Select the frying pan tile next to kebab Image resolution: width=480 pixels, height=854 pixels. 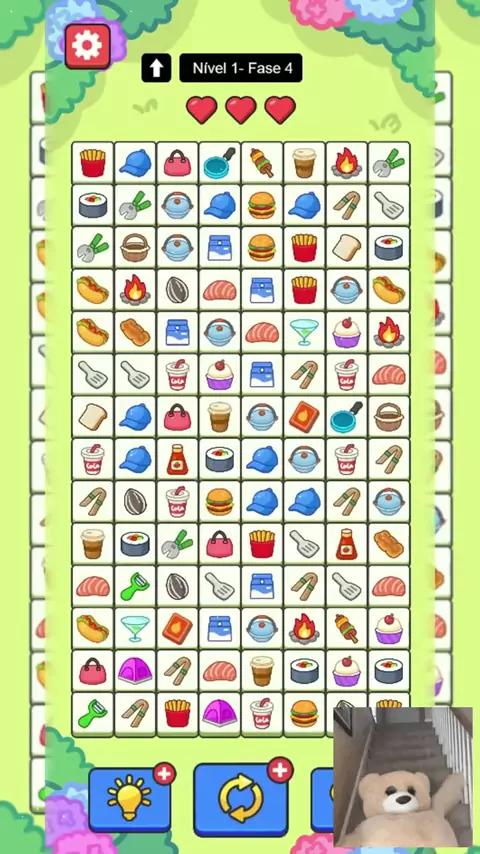point(220,163)
